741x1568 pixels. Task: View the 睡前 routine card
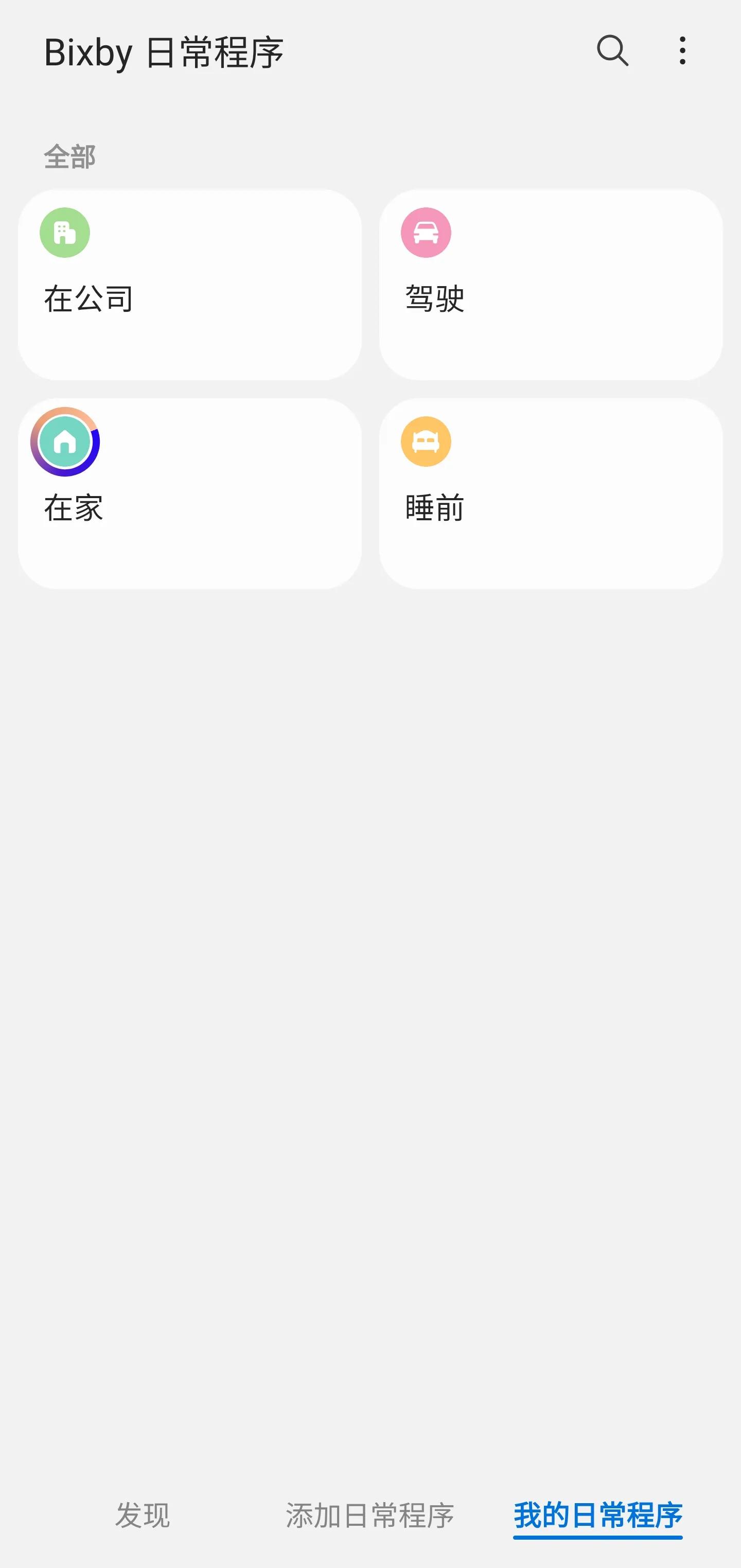click(x=551, y=493)
